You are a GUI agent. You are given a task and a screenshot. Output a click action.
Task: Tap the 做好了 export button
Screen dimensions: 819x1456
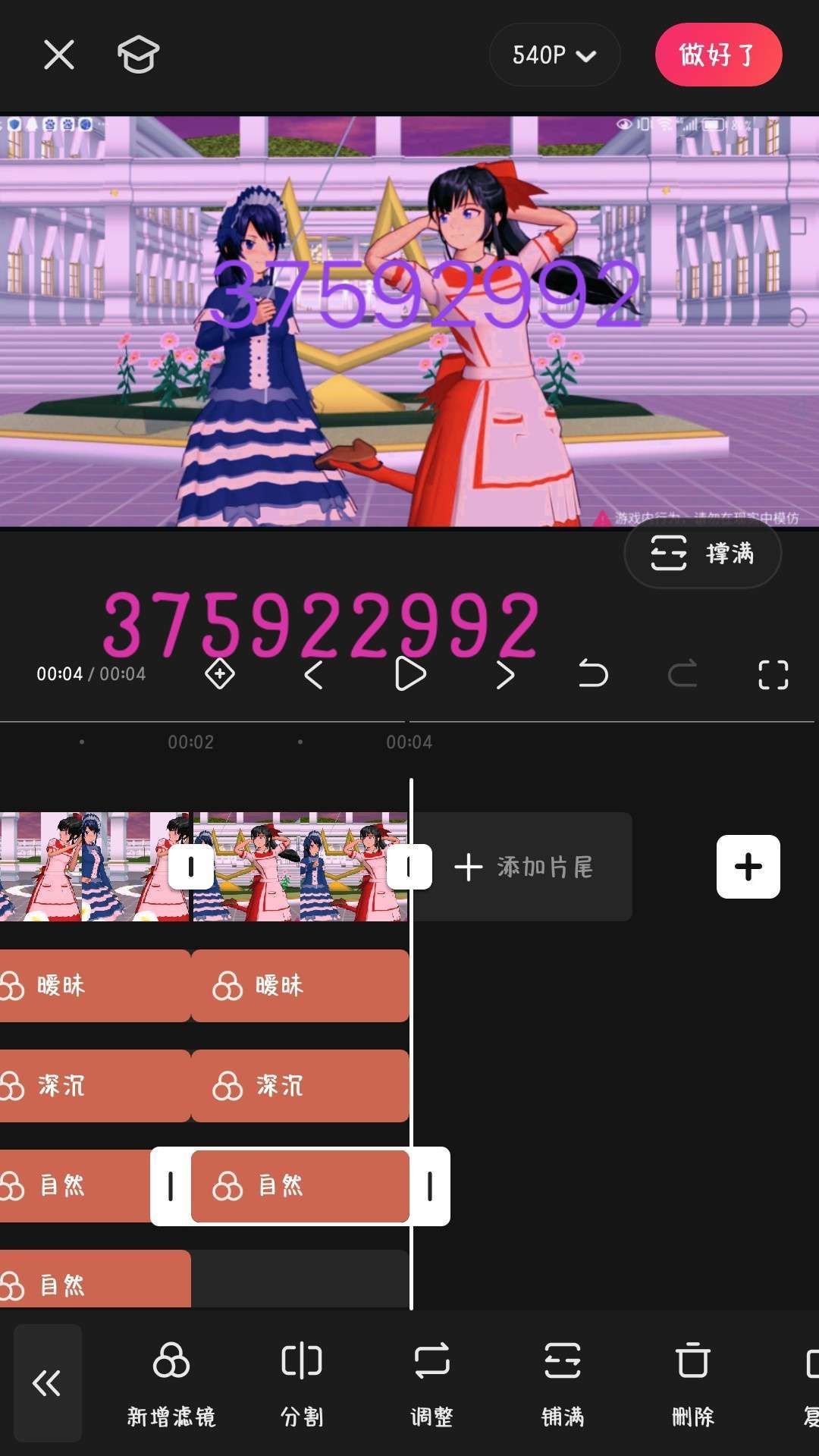coord(717,55)
